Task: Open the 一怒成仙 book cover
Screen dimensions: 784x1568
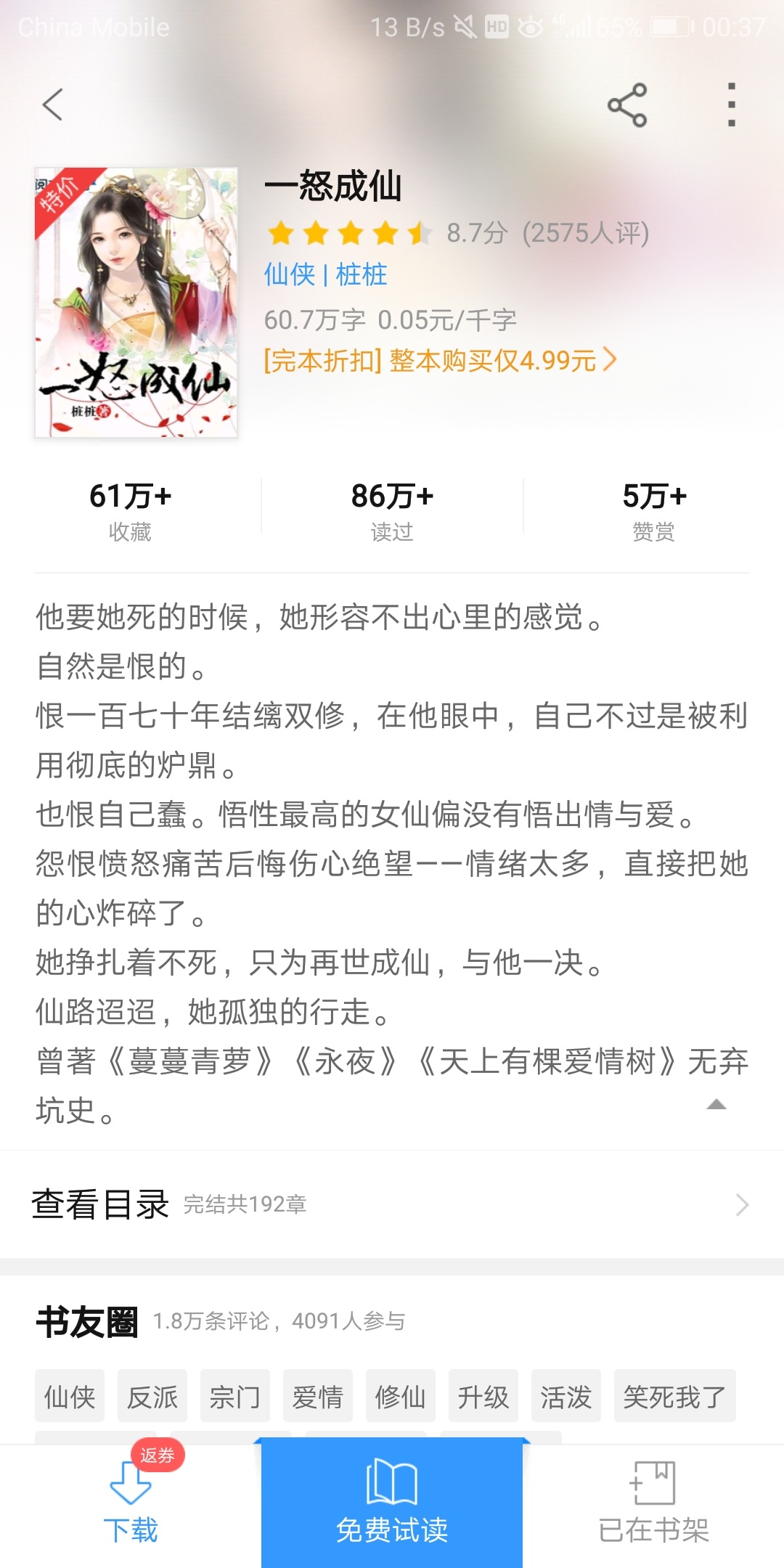Action: tap(136, 302)
